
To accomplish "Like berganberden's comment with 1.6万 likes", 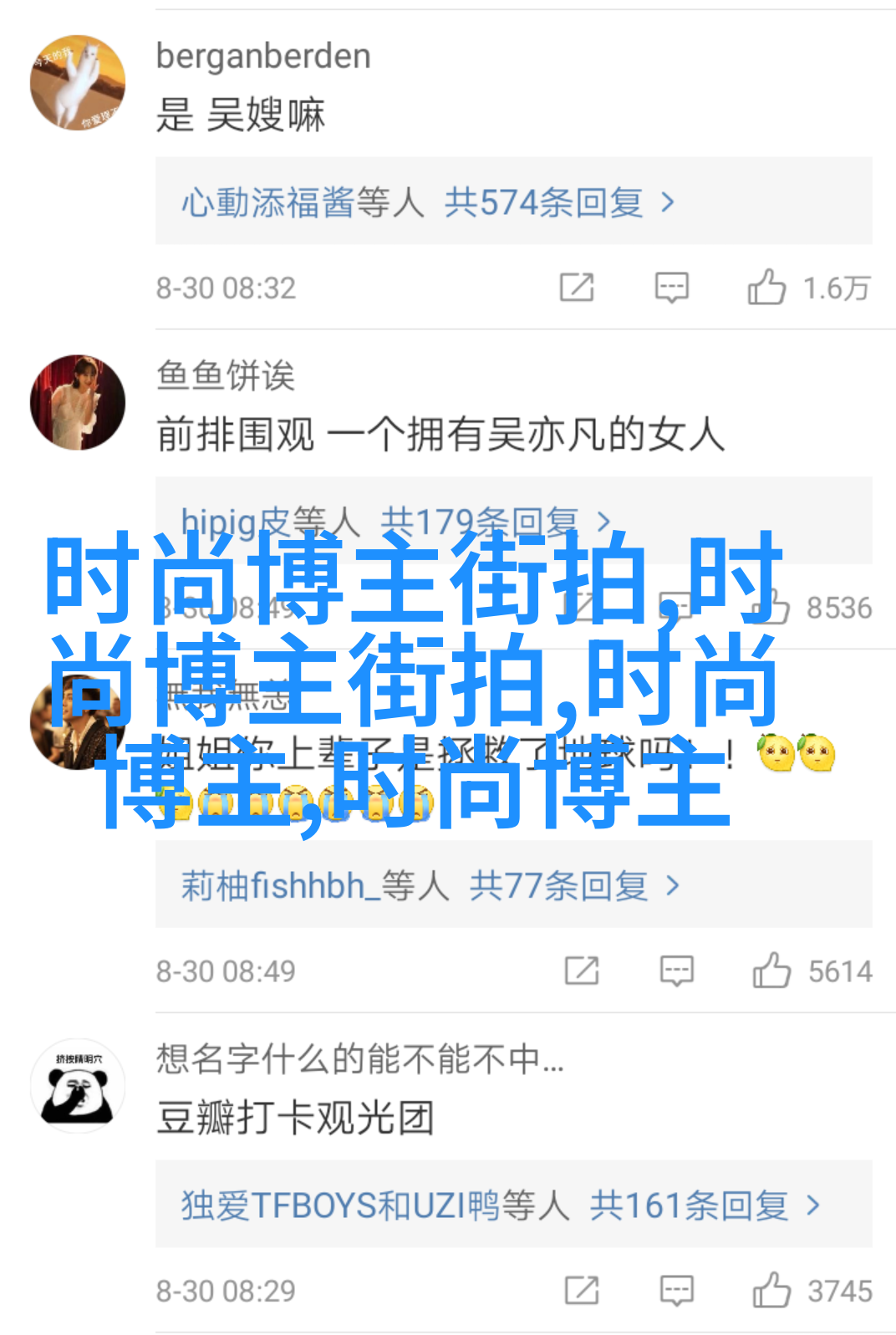I will 767,288.
